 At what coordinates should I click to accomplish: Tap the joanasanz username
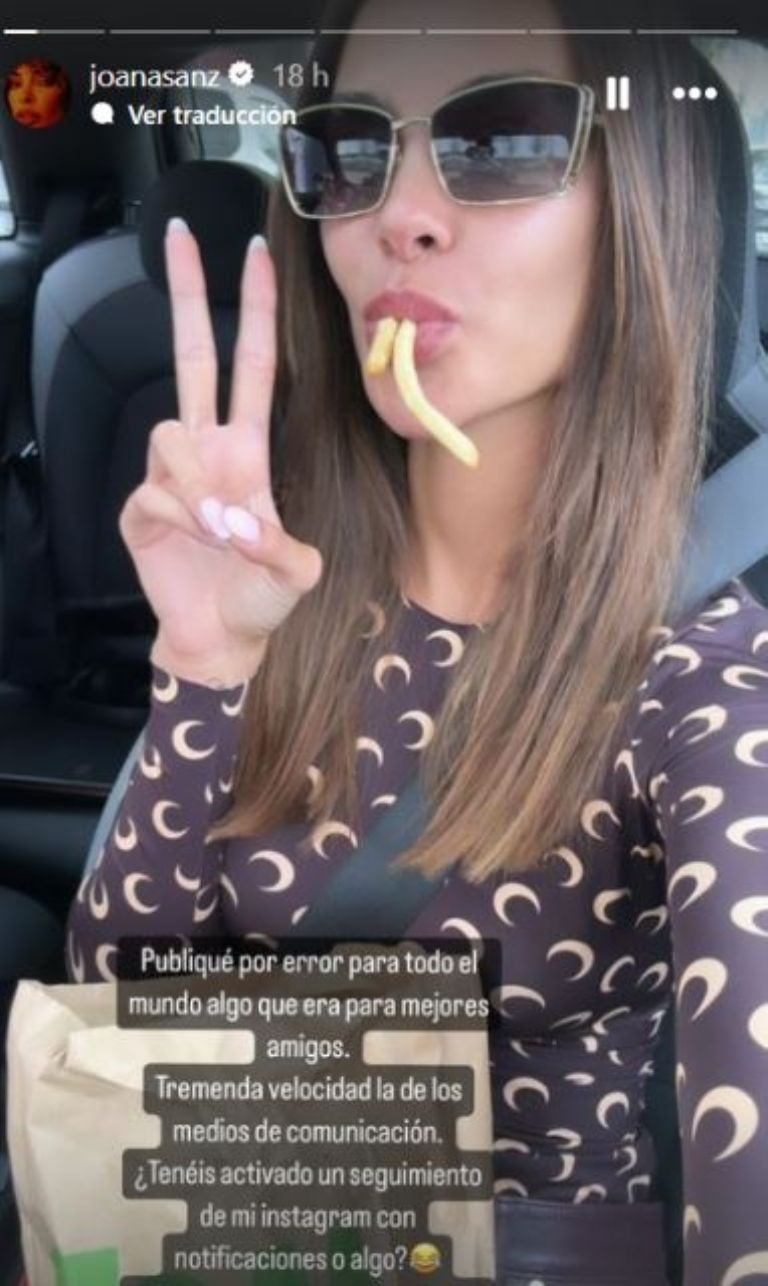tap(156, 75)
